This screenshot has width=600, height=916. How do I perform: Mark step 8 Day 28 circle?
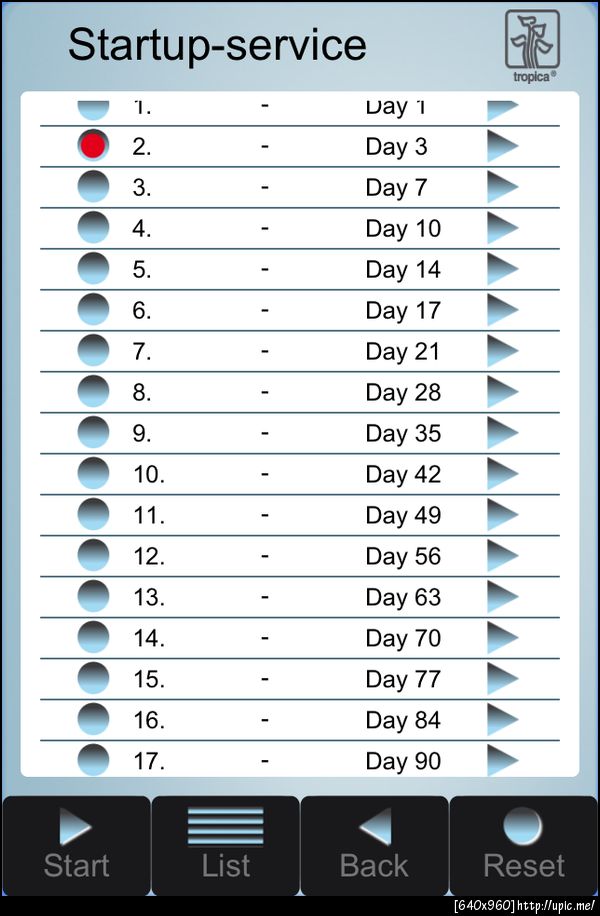(93, 392)
